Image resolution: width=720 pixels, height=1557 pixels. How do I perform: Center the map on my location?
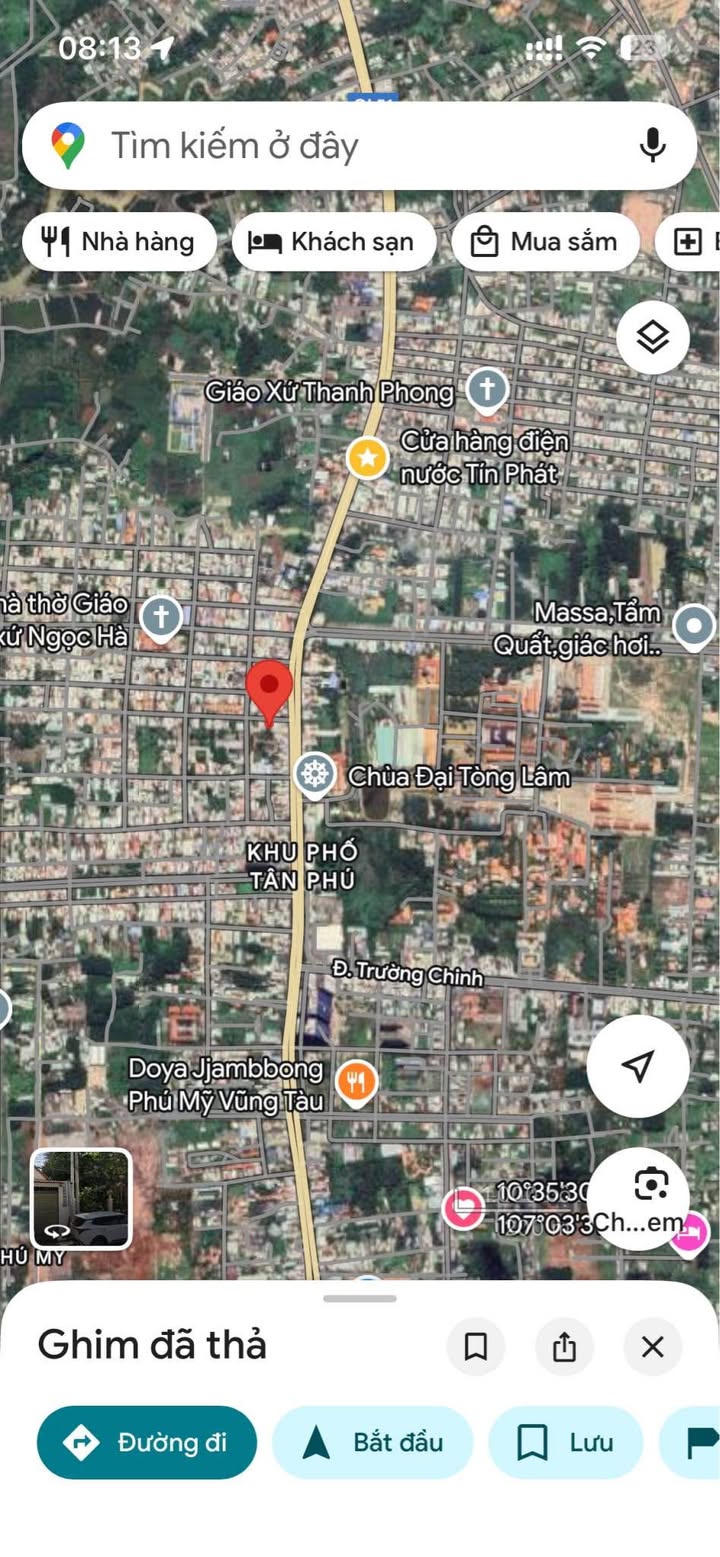[x=637, y=1066]
